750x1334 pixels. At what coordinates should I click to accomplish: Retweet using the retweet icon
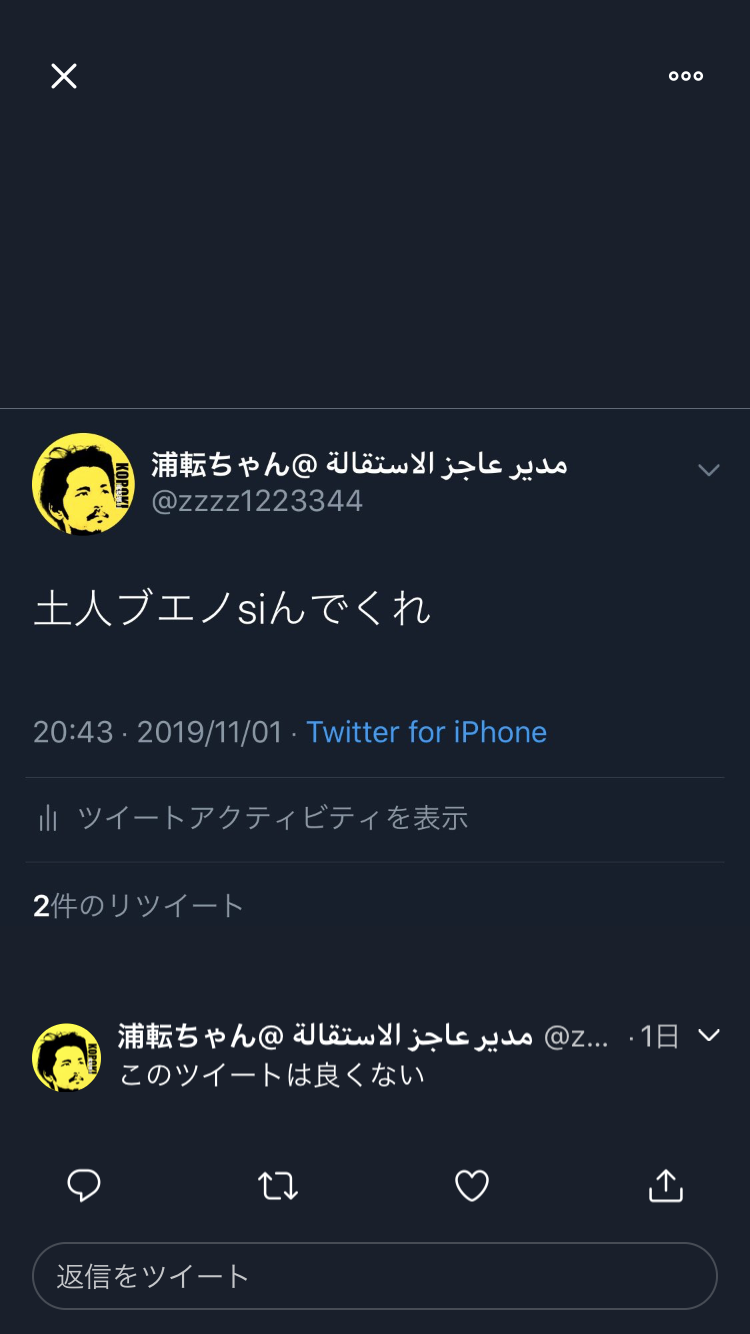tap(278, 1186)
